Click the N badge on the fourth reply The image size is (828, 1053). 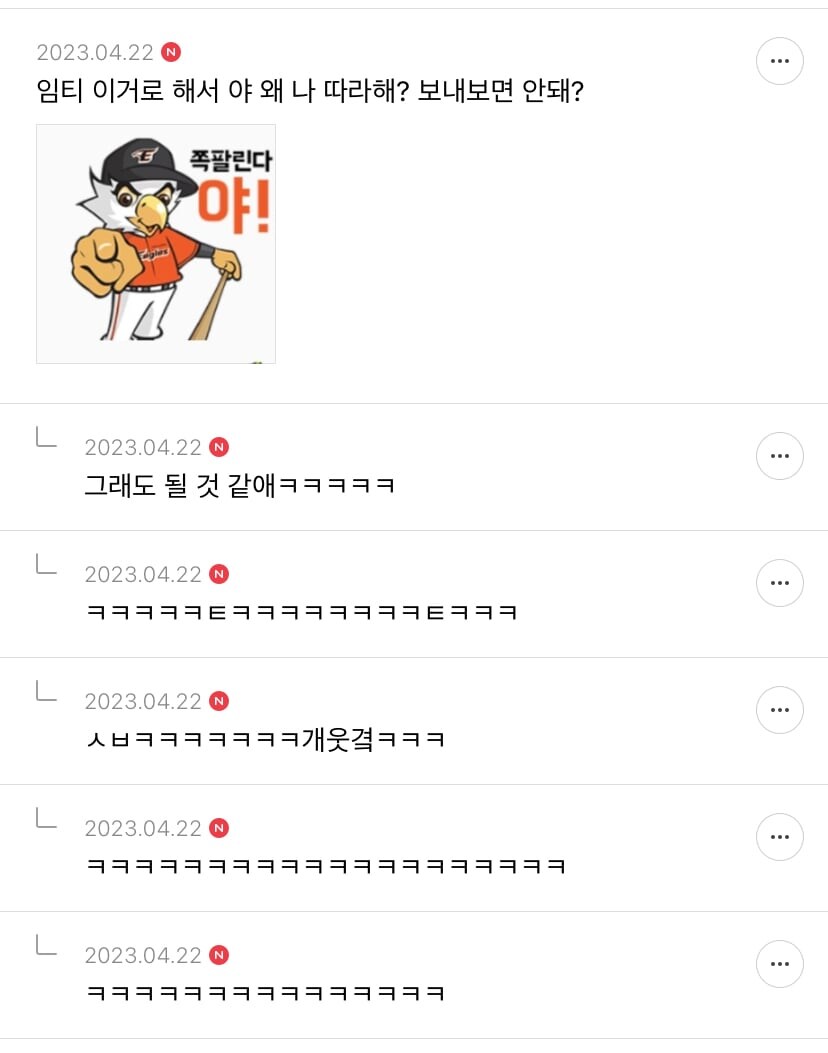tap(218, 828)
